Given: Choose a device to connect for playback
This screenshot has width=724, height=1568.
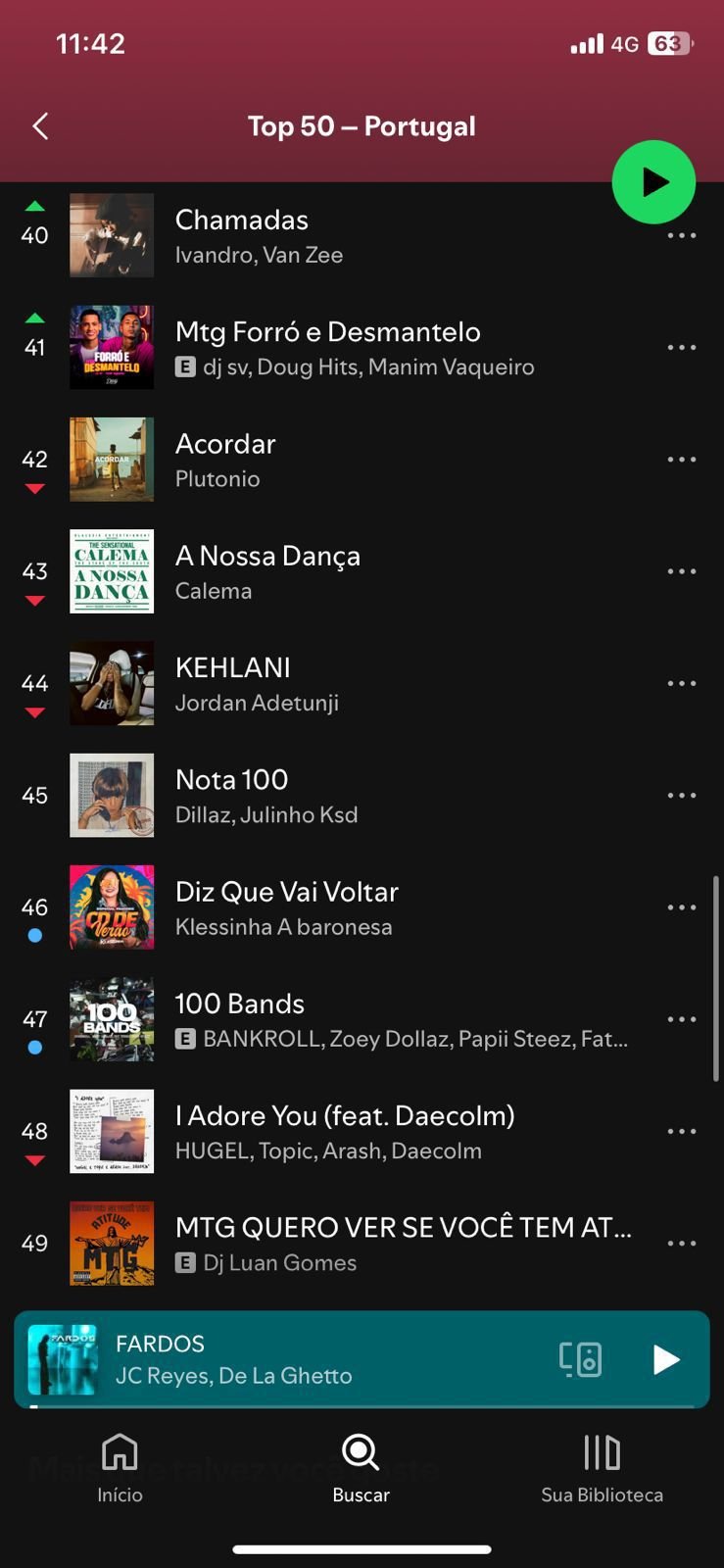Looking at the screenshot, I should (x=580, y=1359).
